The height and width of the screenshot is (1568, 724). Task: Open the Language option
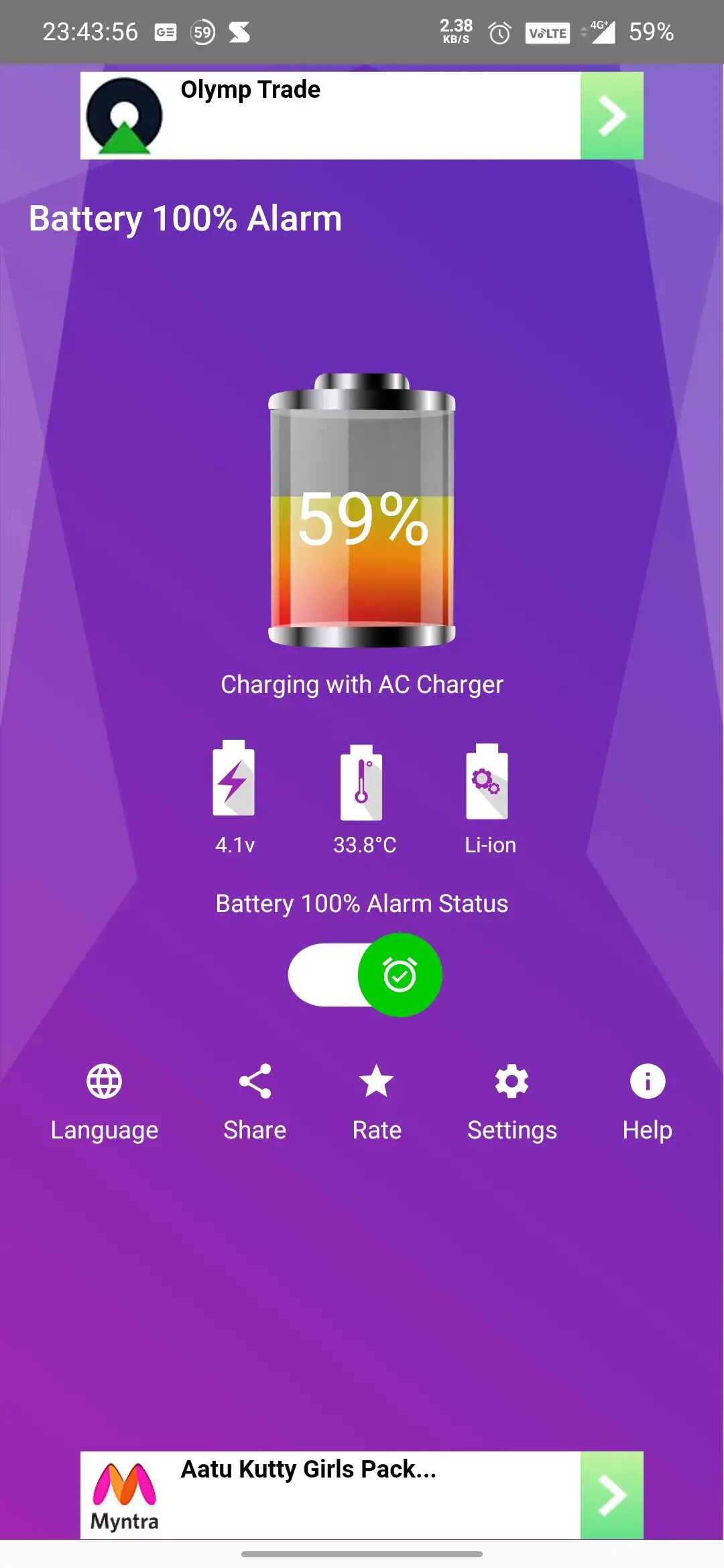click(105, 1103)
